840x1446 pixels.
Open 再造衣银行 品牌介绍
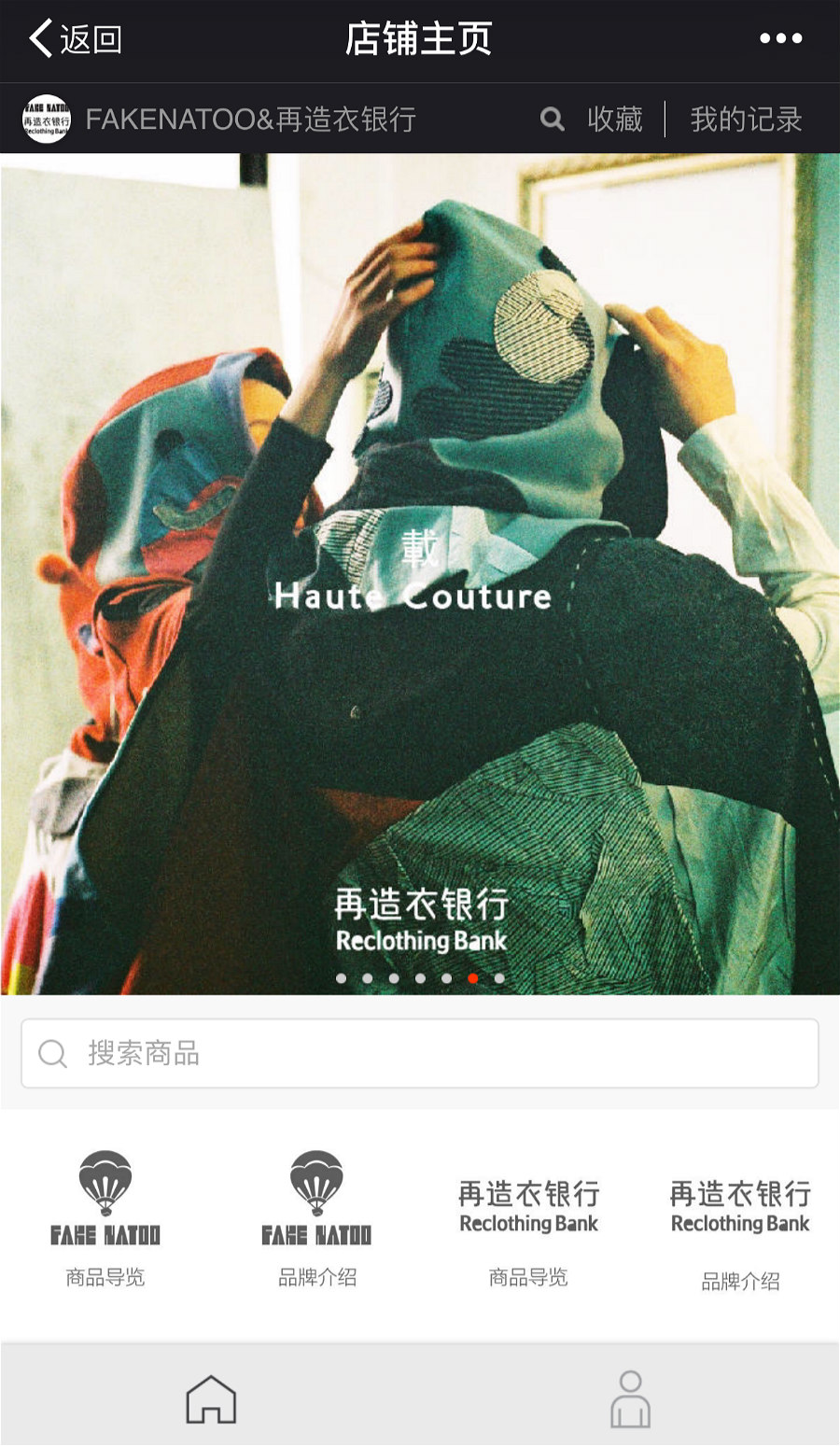click(740, 1232)
